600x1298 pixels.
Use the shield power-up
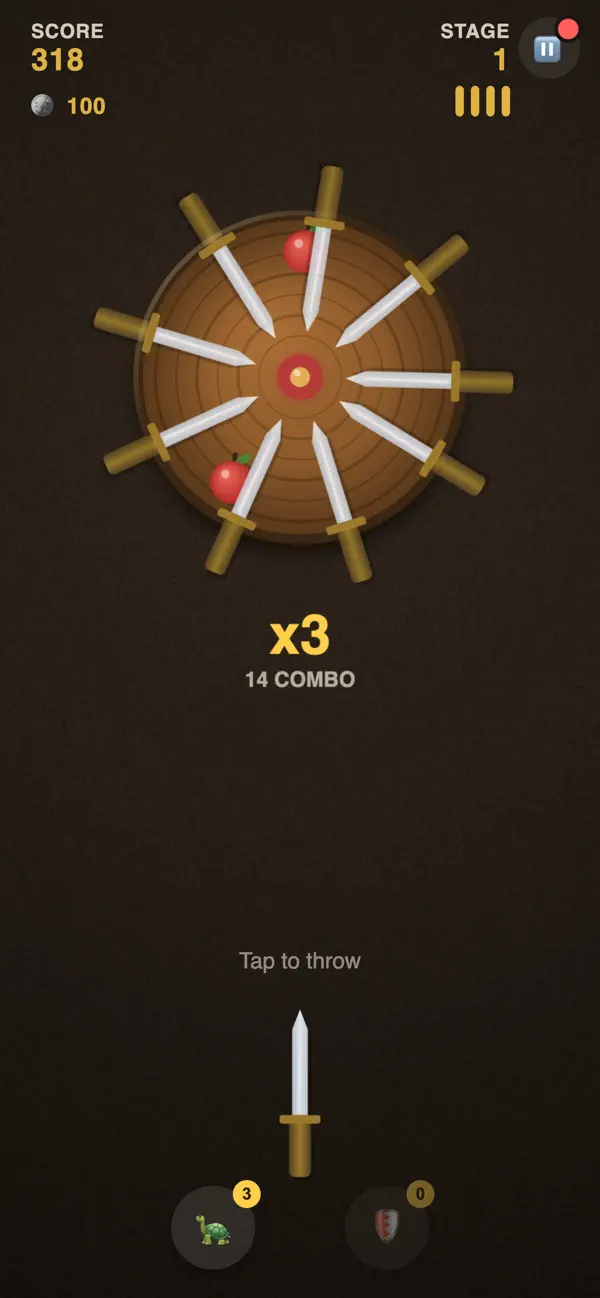[x=387, y=1228]
